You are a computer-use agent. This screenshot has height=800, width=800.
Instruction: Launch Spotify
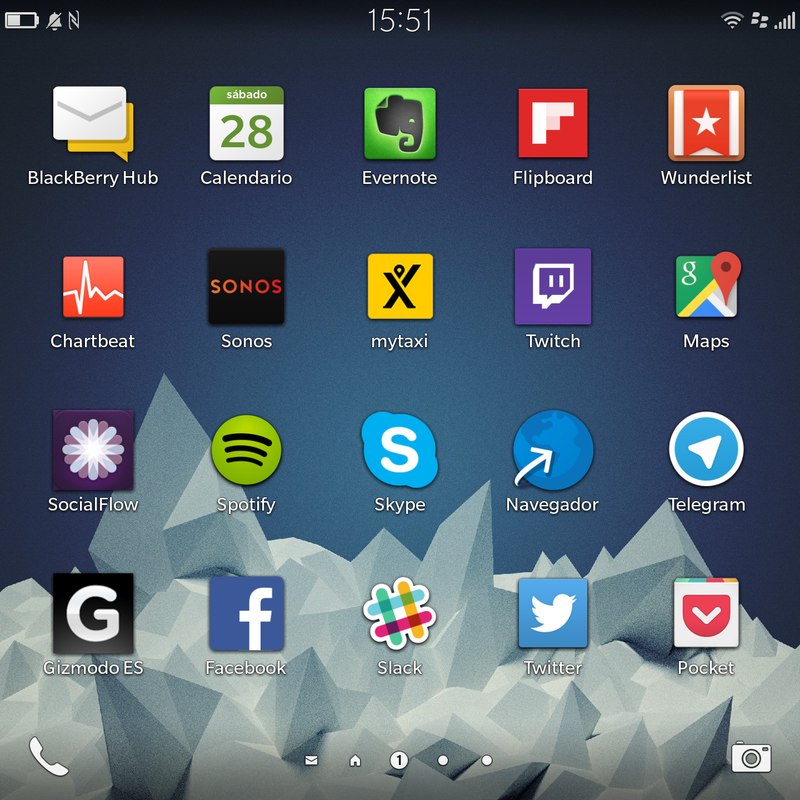pos(246,450)
